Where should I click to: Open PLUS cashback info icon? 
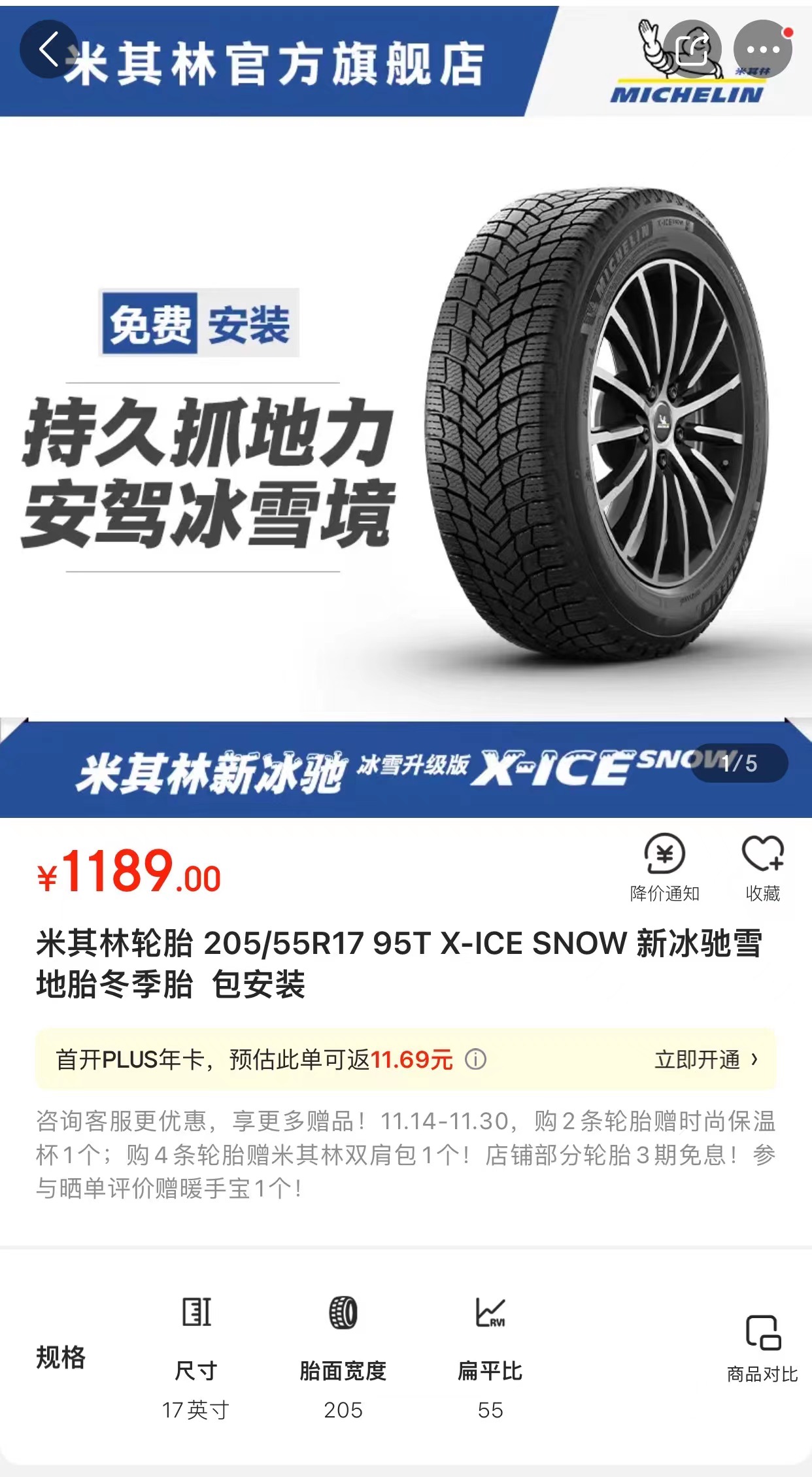pos(475,1059)
